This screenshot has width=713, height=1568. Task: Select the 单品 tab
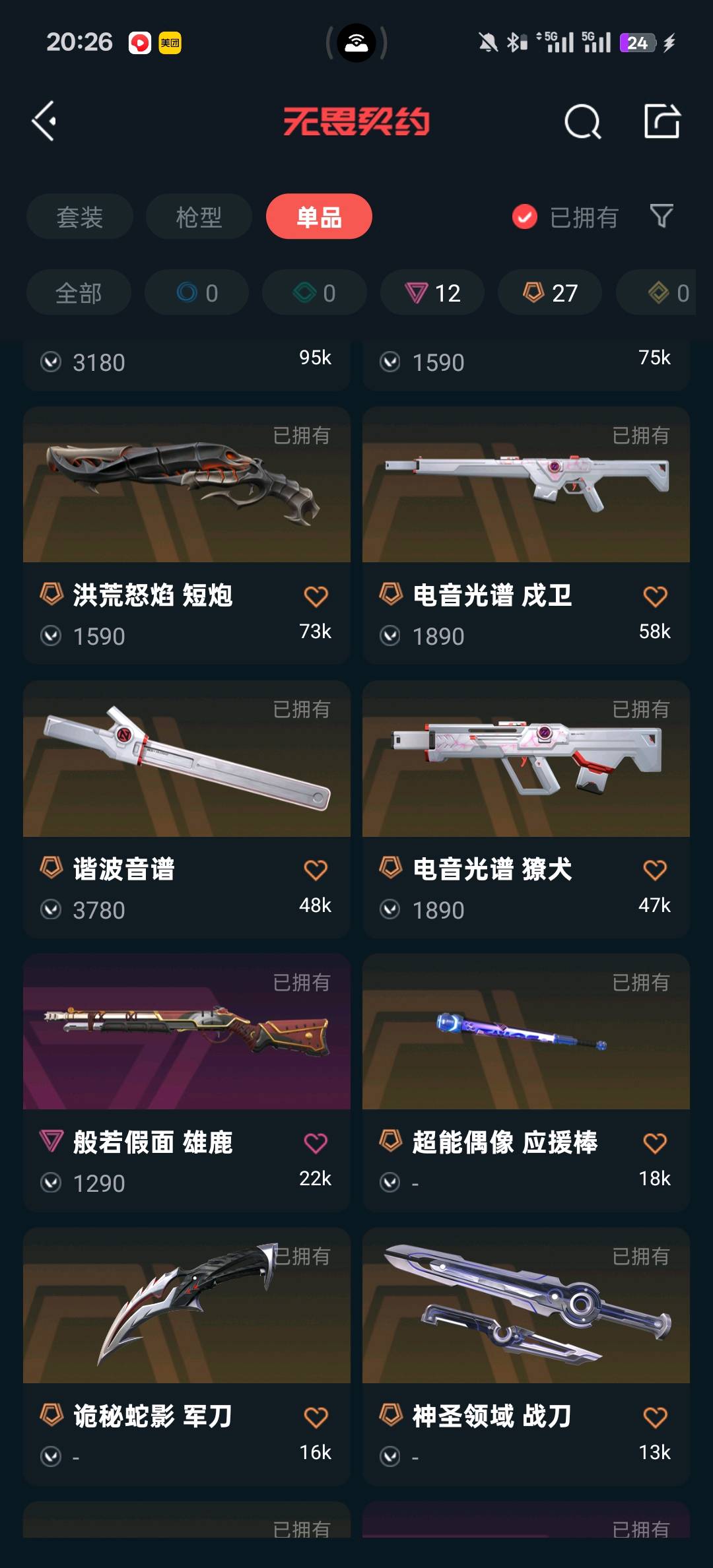tap(319, 216)
